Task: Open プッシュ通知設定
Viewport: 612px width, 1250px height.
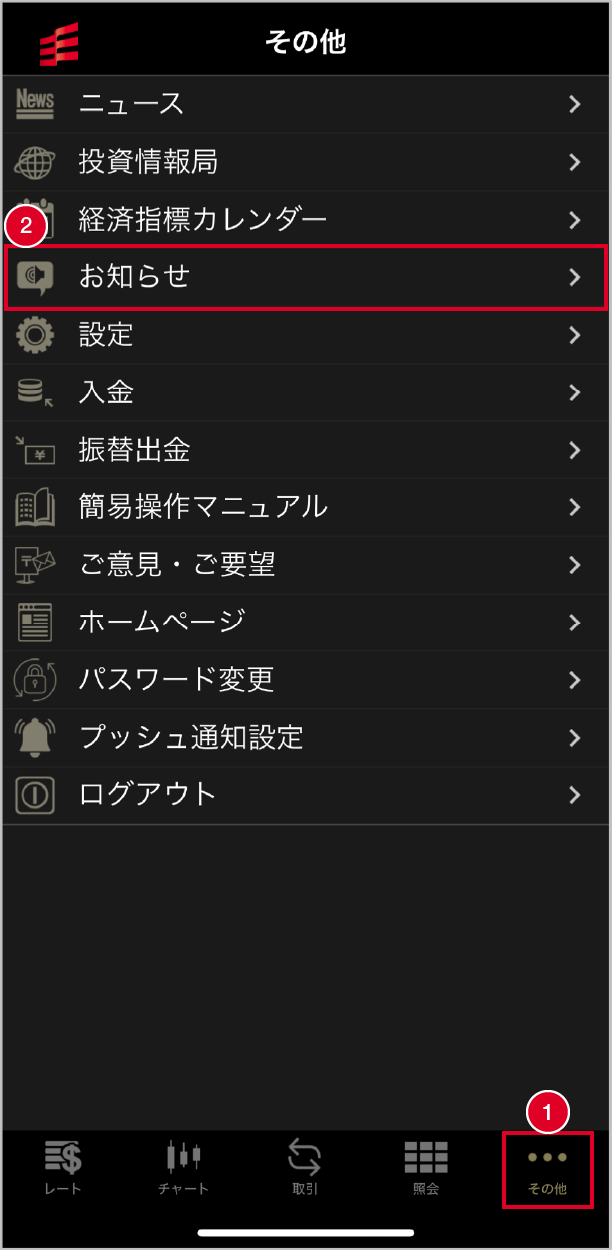Action: [306, 738]
